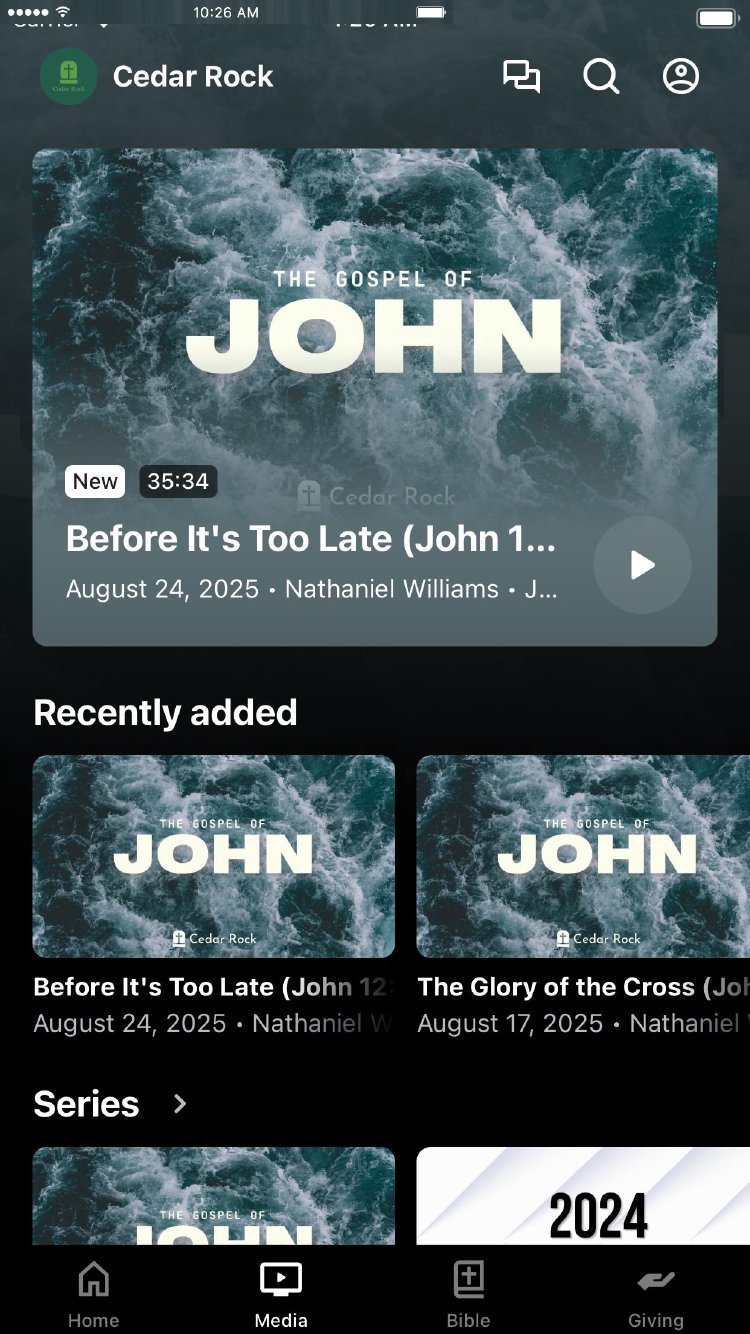Go to the Bible tab
750x1334 pixels.
point(468,1294)
